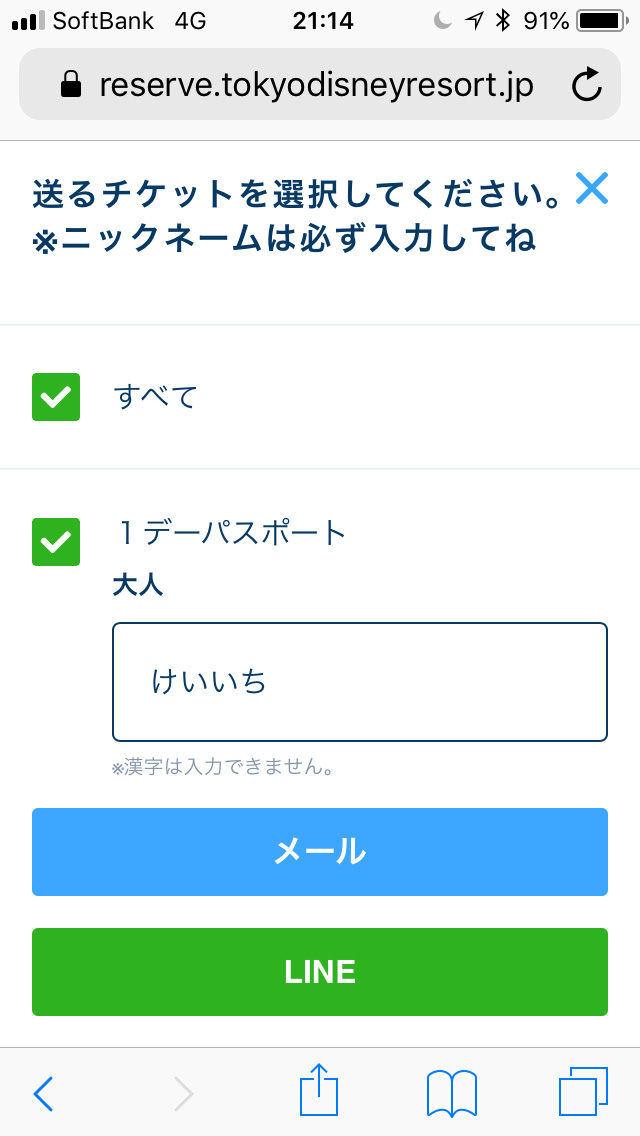The height and width of the screenshot is (1136, 640).
Task: Toggle the 1デーパスポート checkbox
Action: tap(56, 542)
